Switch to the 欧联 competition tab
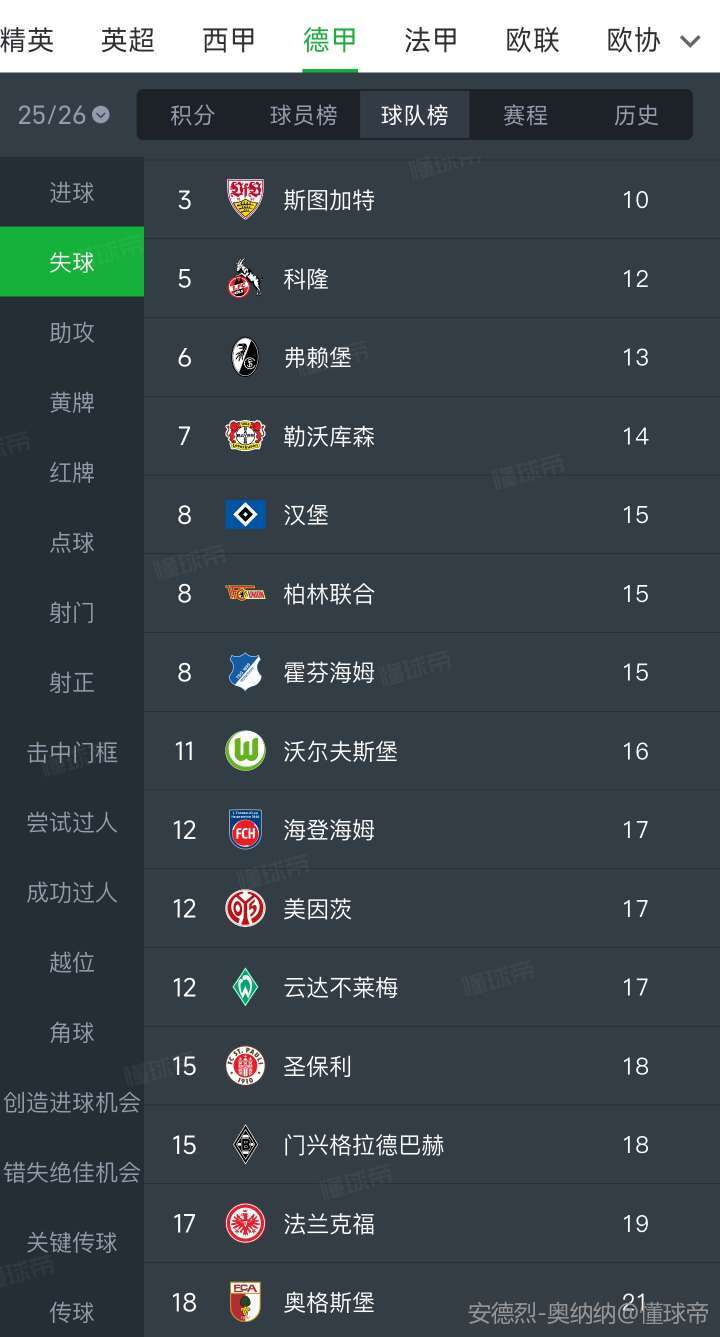720x1337 pixels. 532,40
